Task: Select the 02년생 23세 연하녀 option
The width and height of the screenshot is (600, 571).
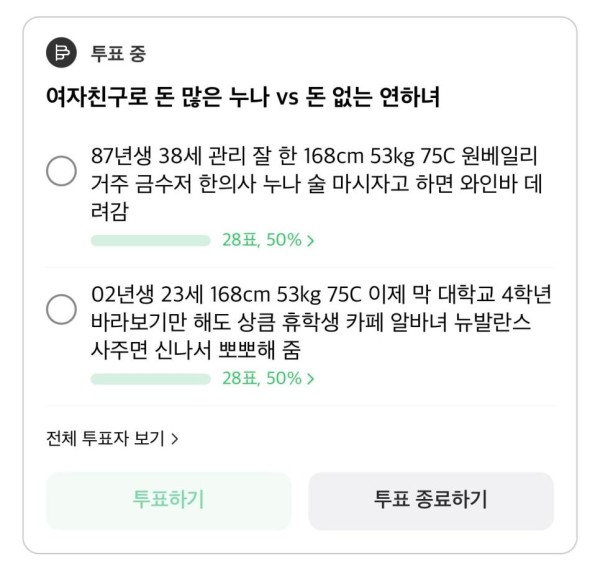Action: pos(61,310)
